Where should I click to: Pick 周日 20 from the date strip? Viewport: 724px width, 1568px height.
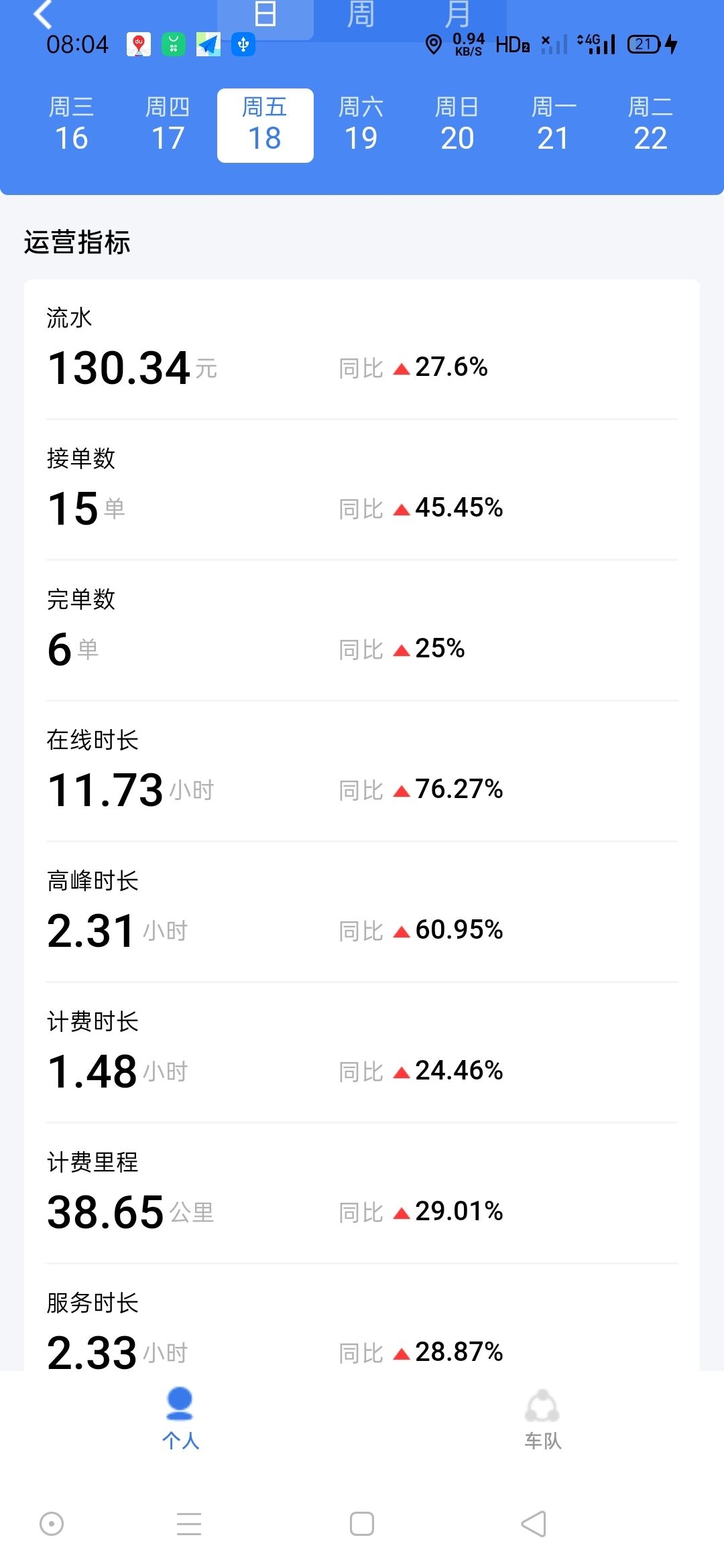click(457, 125)
